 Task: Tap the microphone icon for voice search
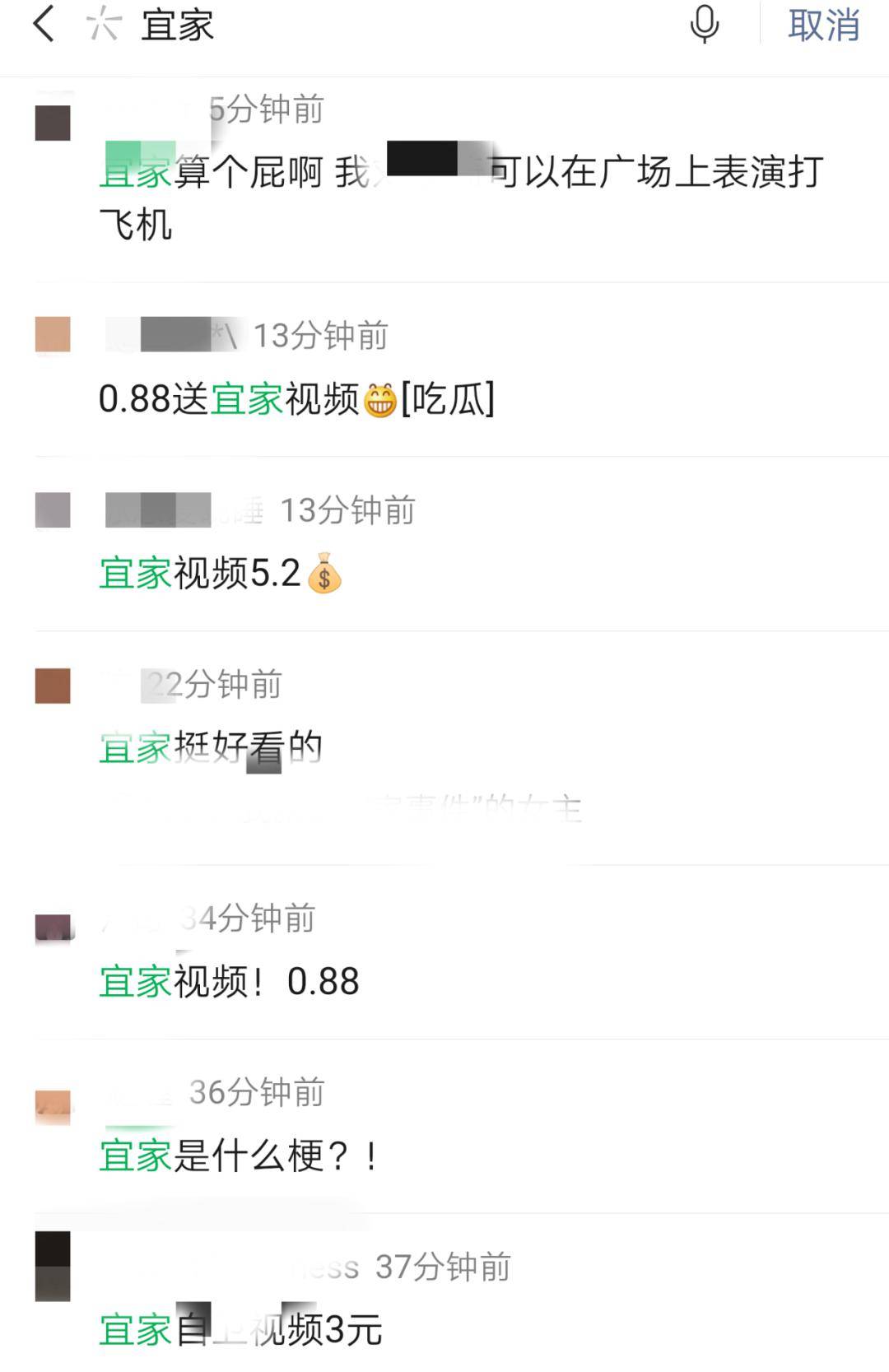[x=704, y=26]
